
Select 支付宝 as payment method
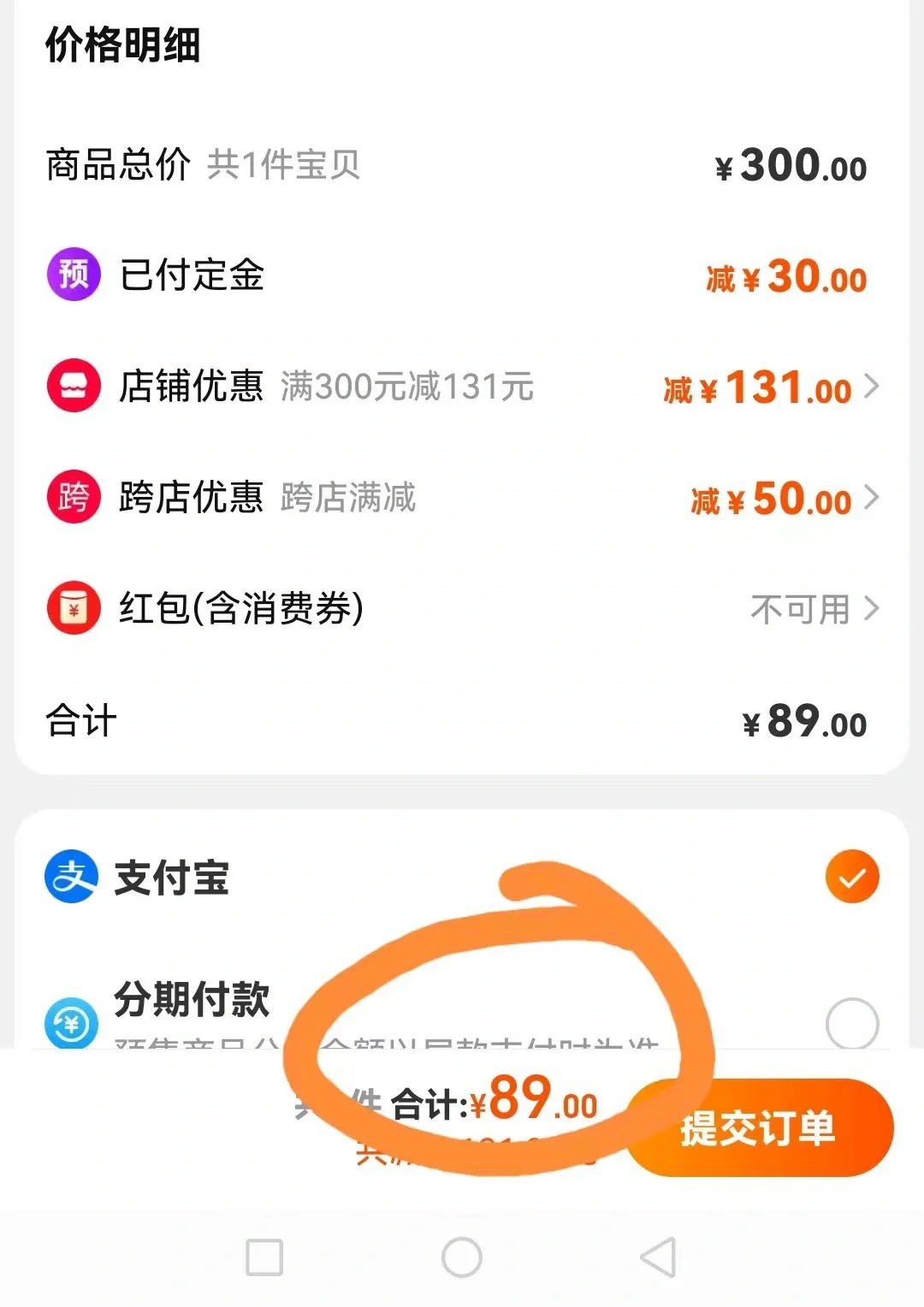(851, 878)
